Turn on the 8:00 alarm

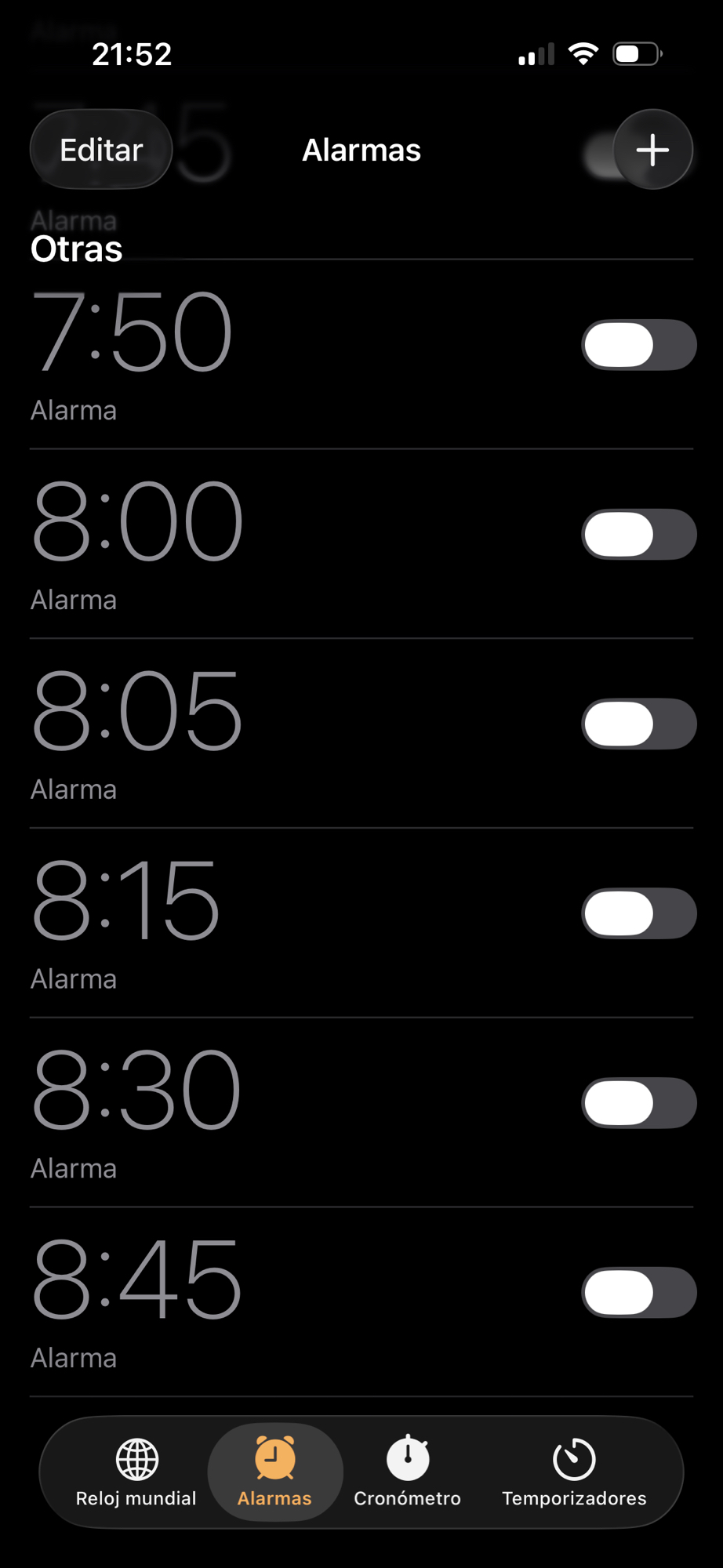tap(638, 535)
